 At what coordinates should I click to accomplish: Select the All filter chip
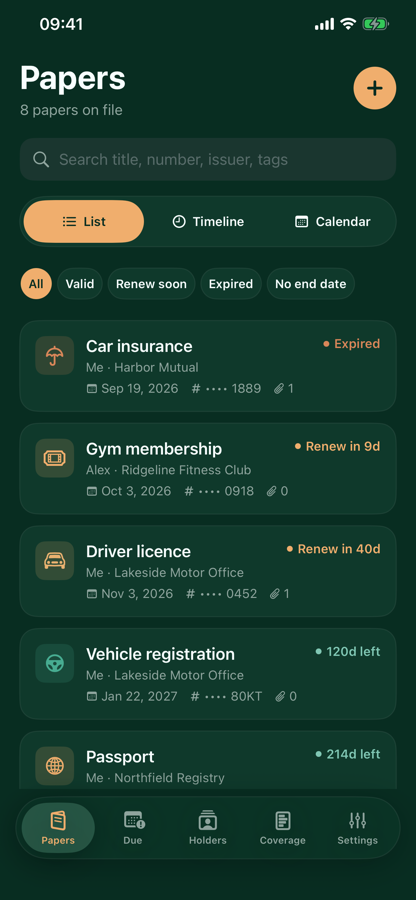(36, 284)
